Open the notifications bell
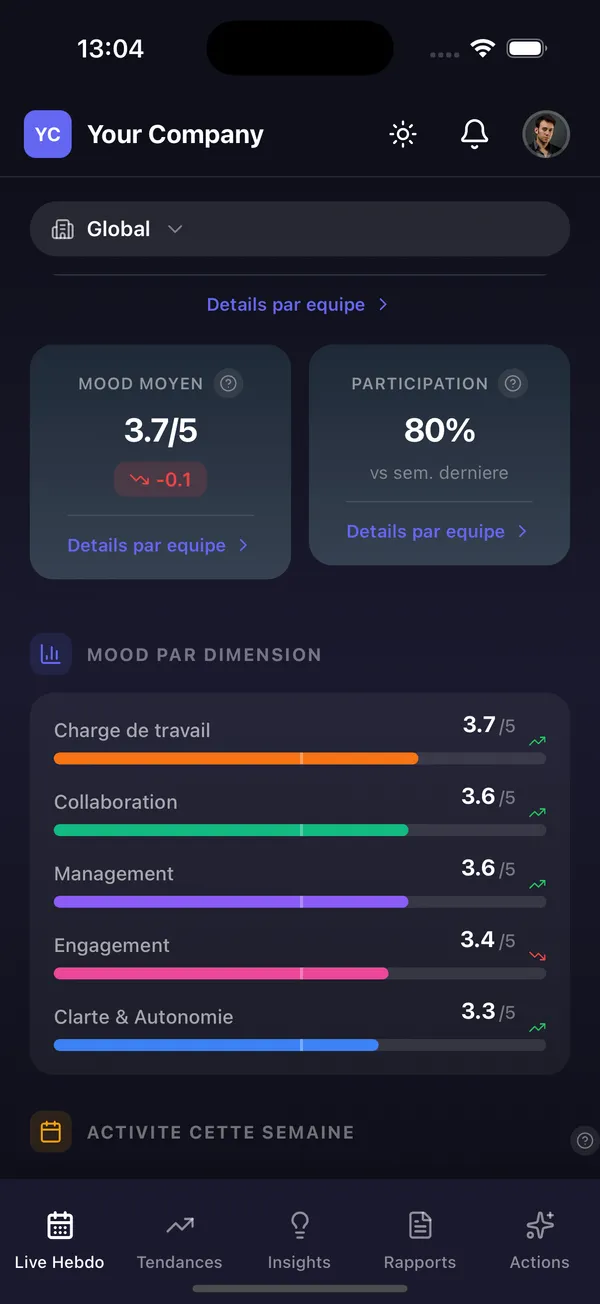 coord(474,134)
